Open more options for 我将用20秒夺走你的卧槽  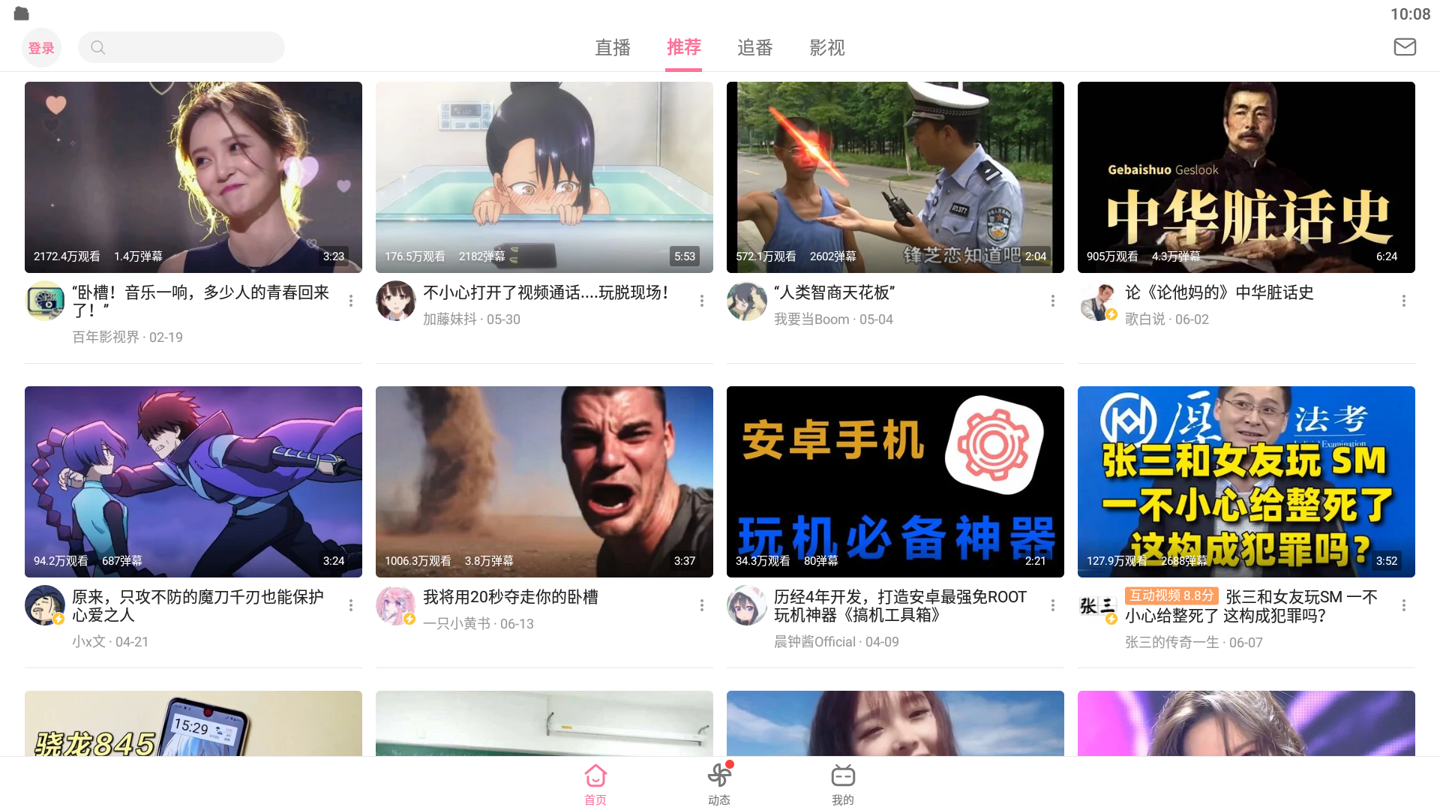[x=702, y=605]
